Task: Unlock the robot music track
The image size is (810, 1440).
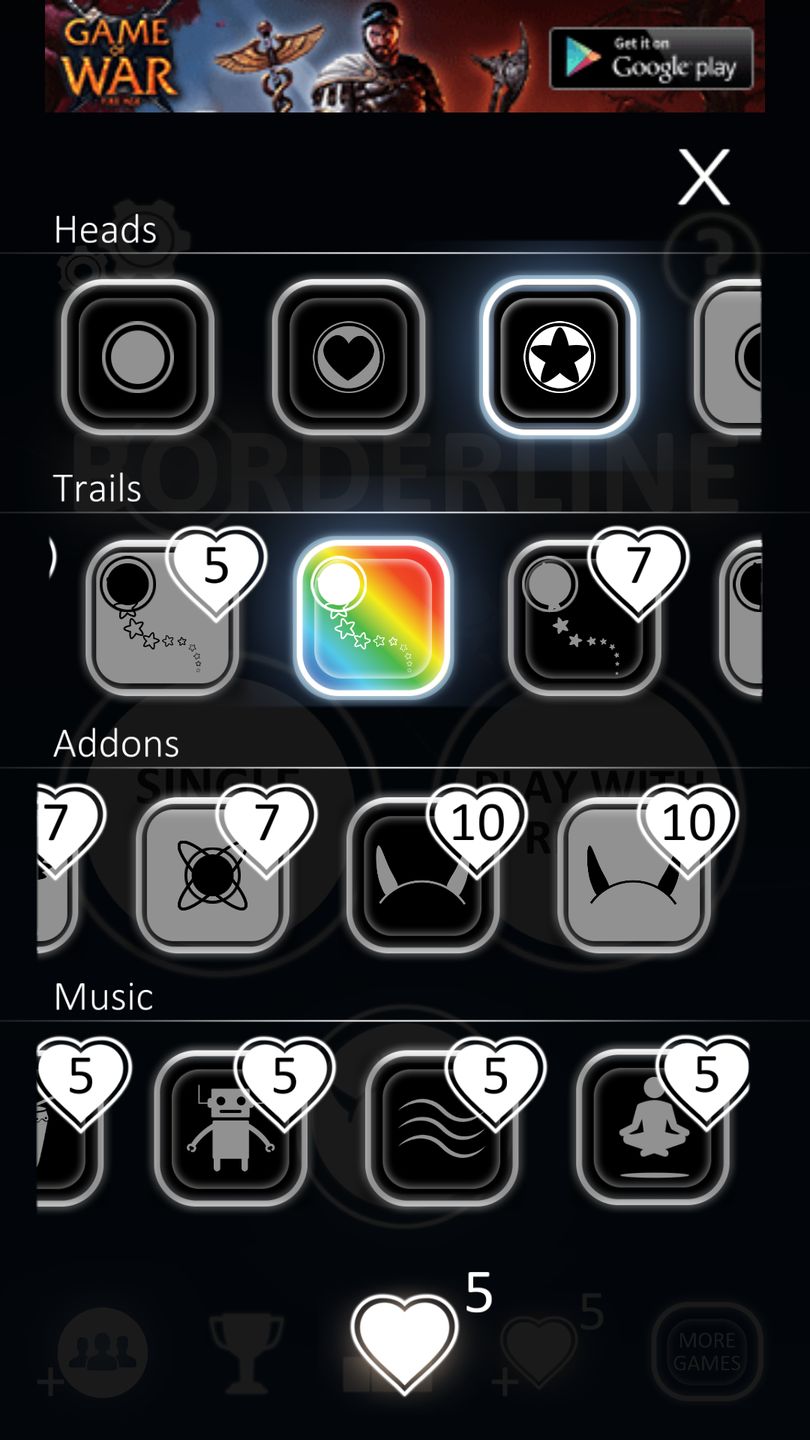Action: point(230,1128)
